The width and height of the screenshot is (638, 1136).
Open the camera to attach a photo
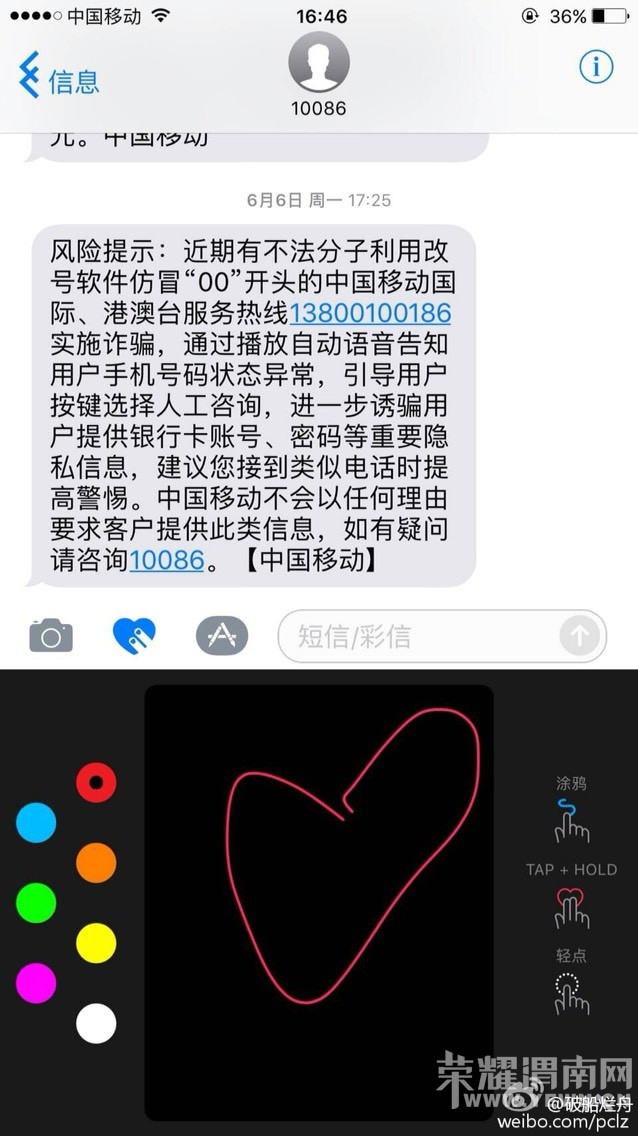[x=51, y=636]
